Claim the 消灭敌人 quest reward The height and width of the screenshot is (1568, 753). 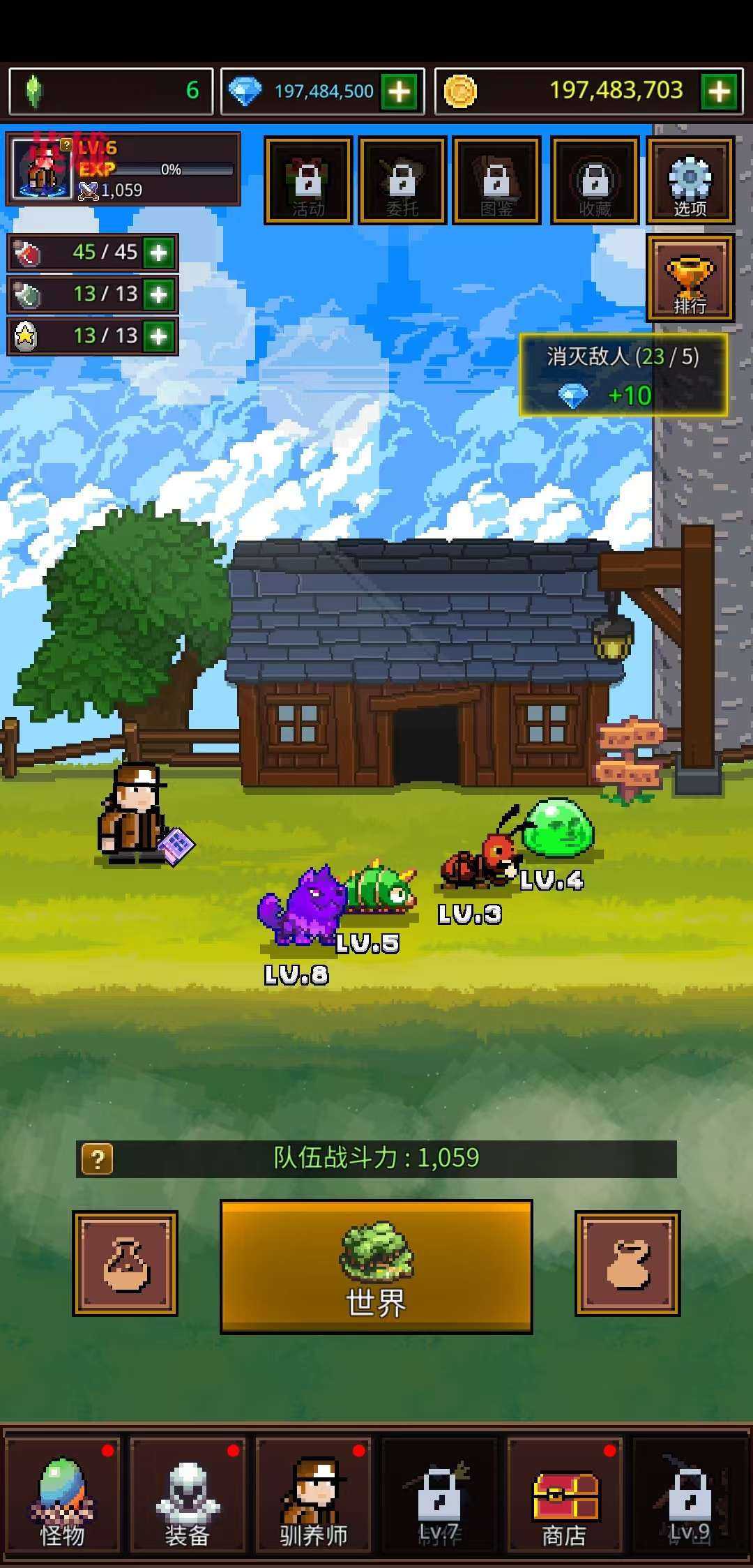coord(623,376)
